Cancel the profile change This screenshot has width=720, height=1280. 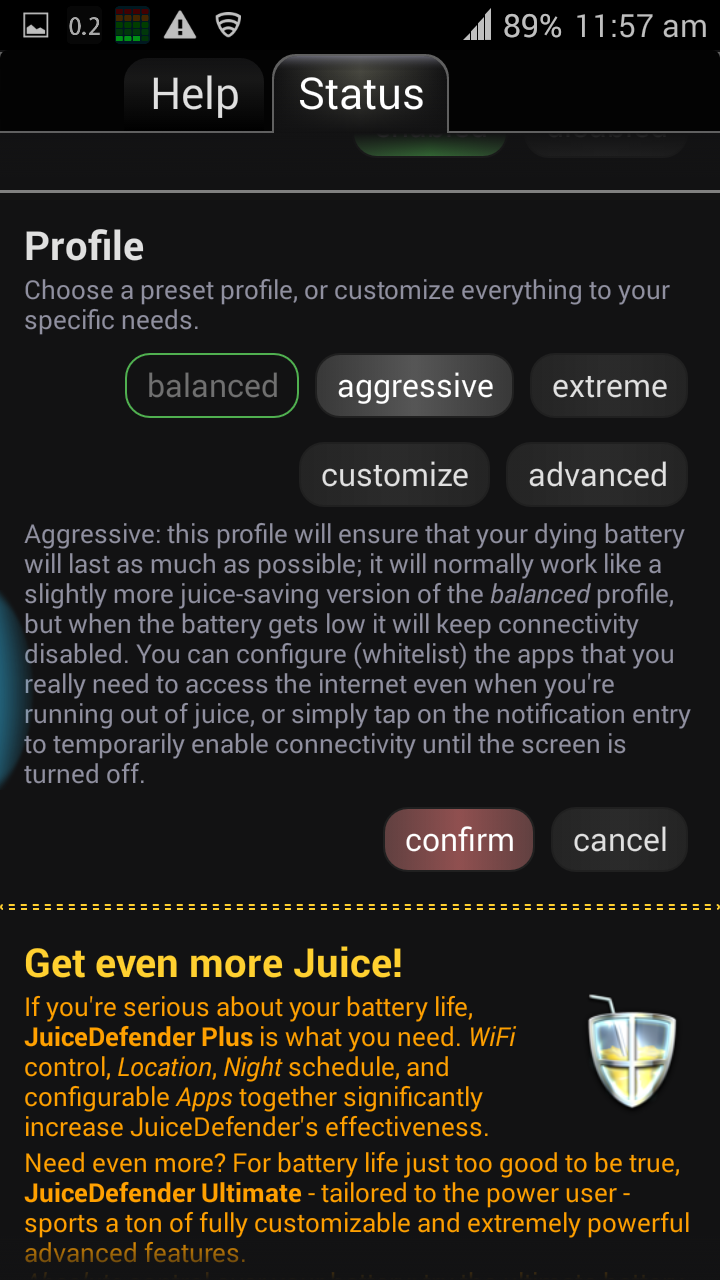pos(620,840)
